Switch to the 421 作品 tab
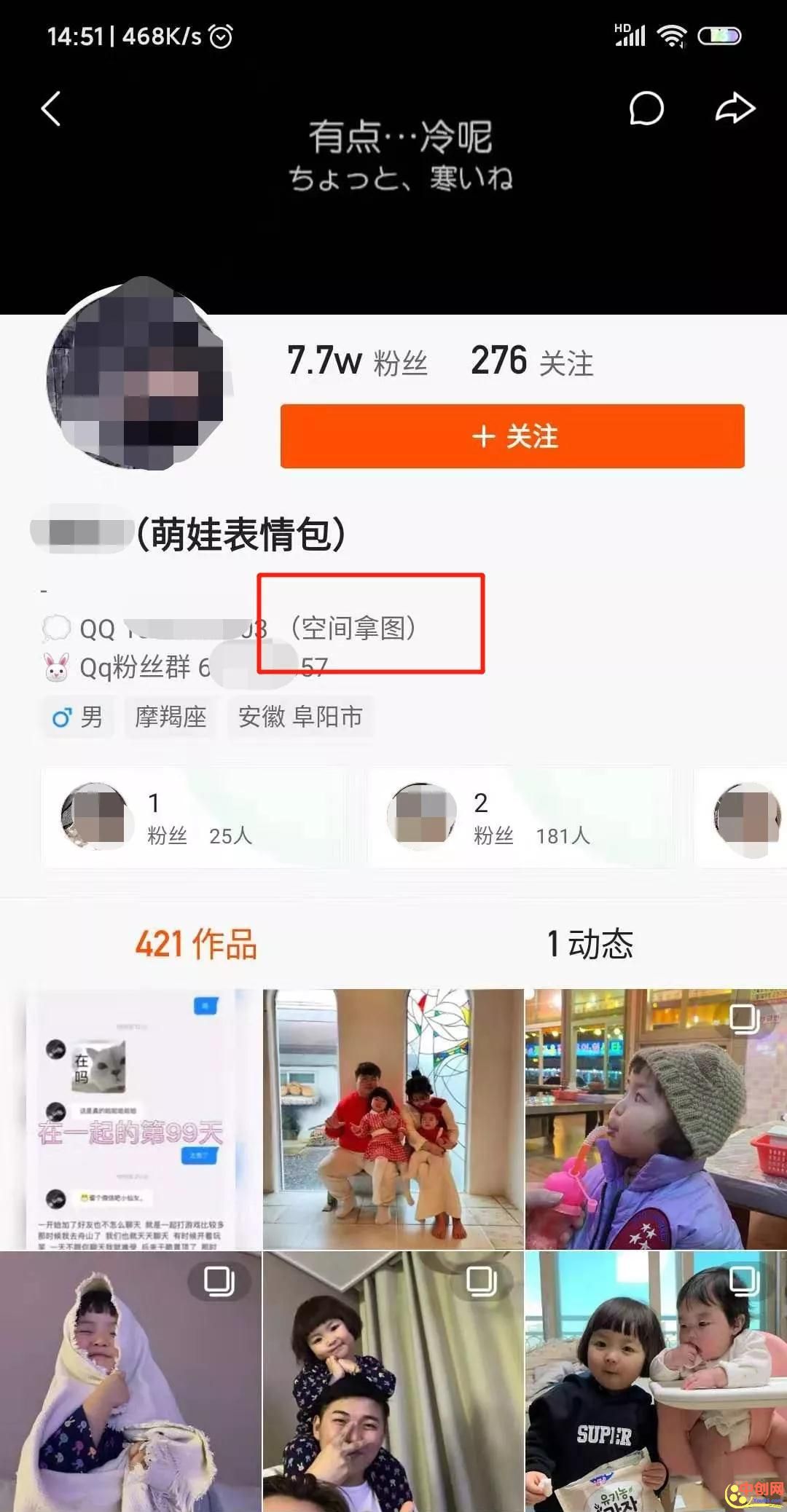This screenshot has width=787, height=1512. 196,944
